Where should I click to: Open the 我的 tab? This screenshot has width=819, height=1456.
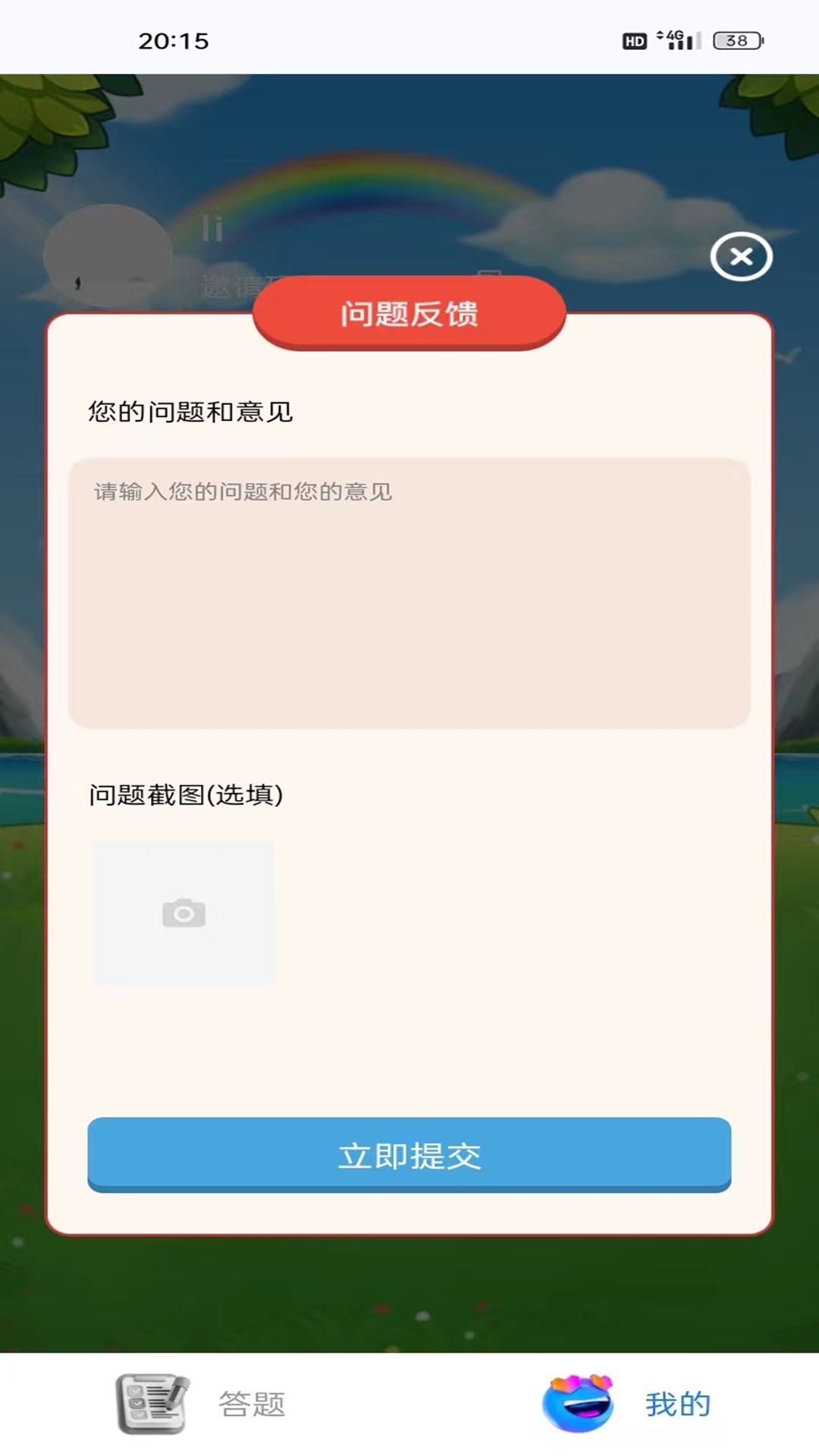click(626, 1404)
